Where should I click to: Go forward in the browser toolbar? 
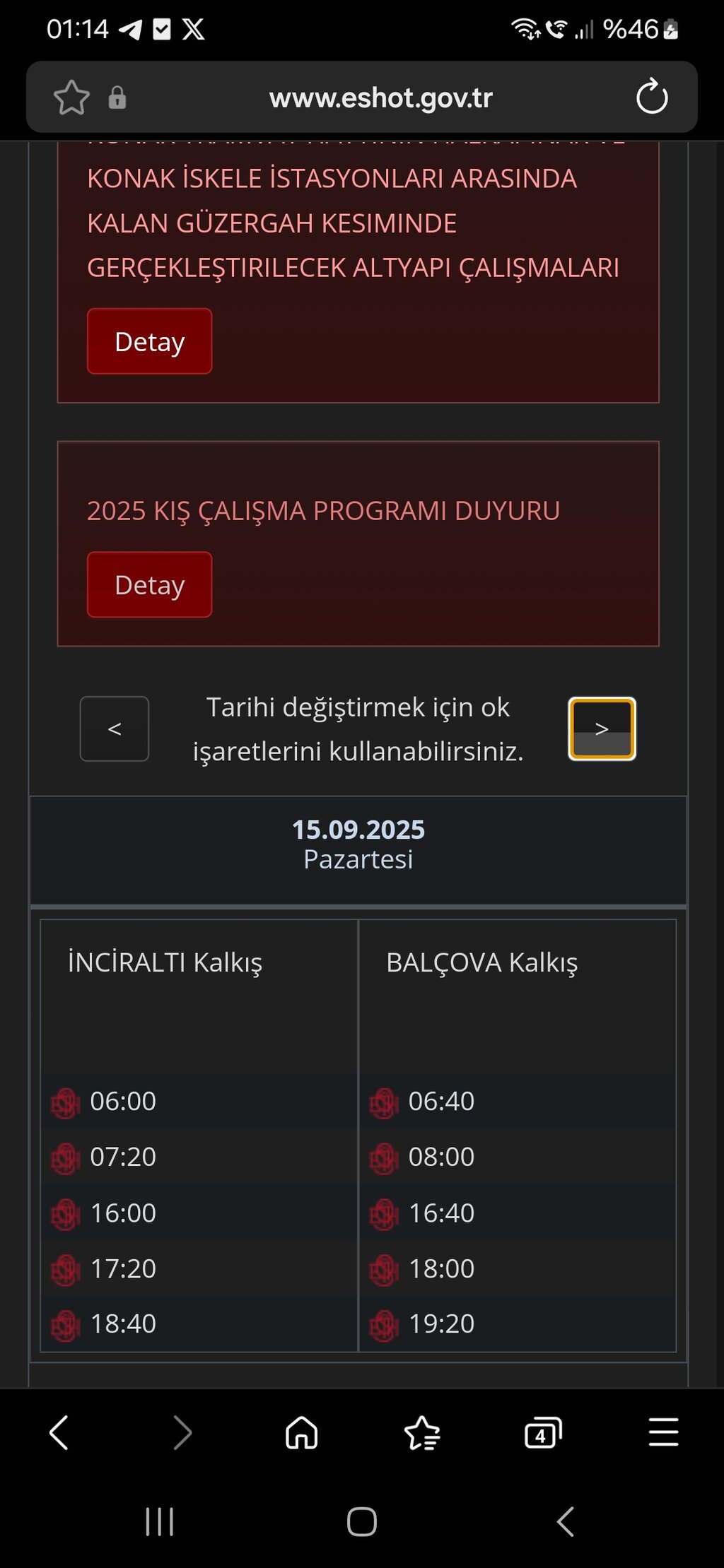pyautogui.click(x=182, y=1433)
